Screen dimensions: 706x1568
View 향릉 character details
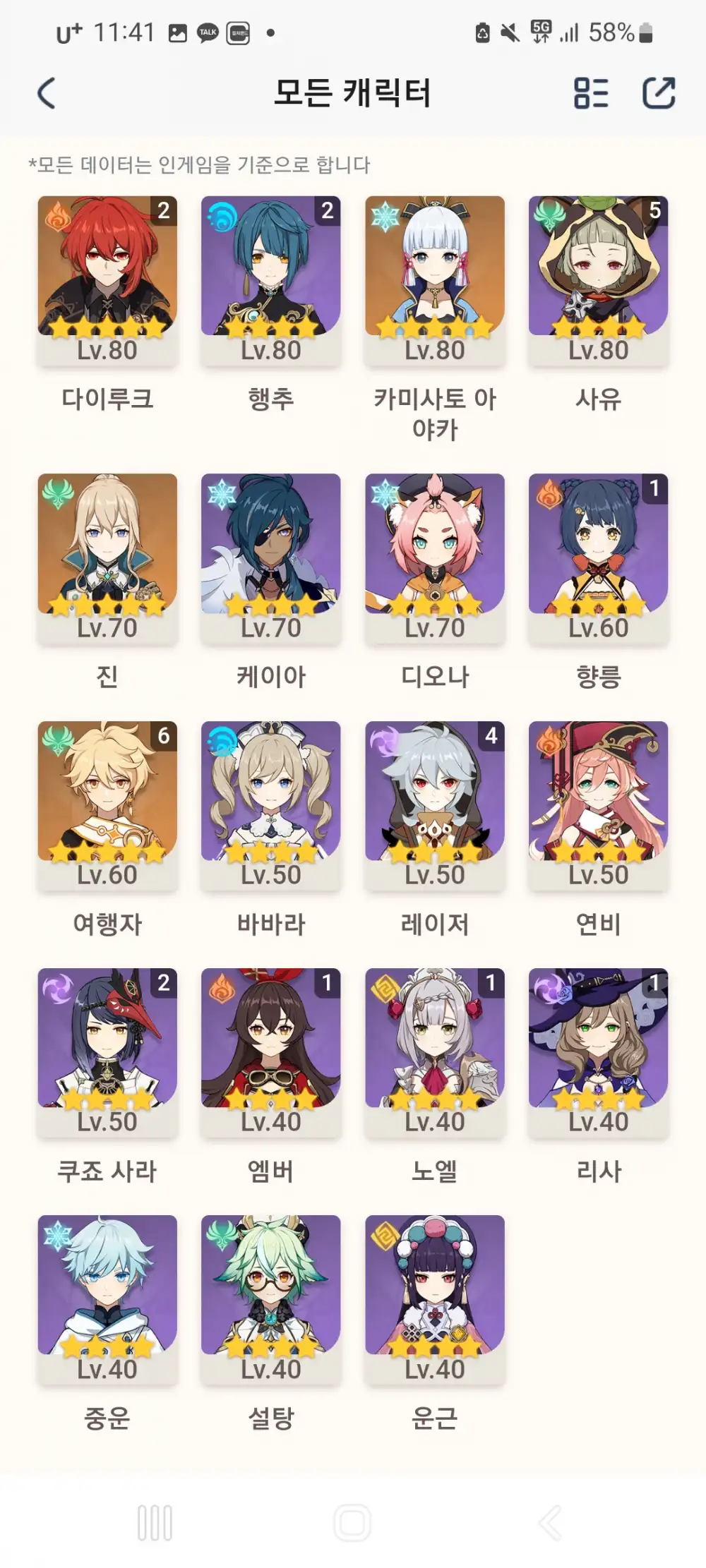click(x=599, y=557)
